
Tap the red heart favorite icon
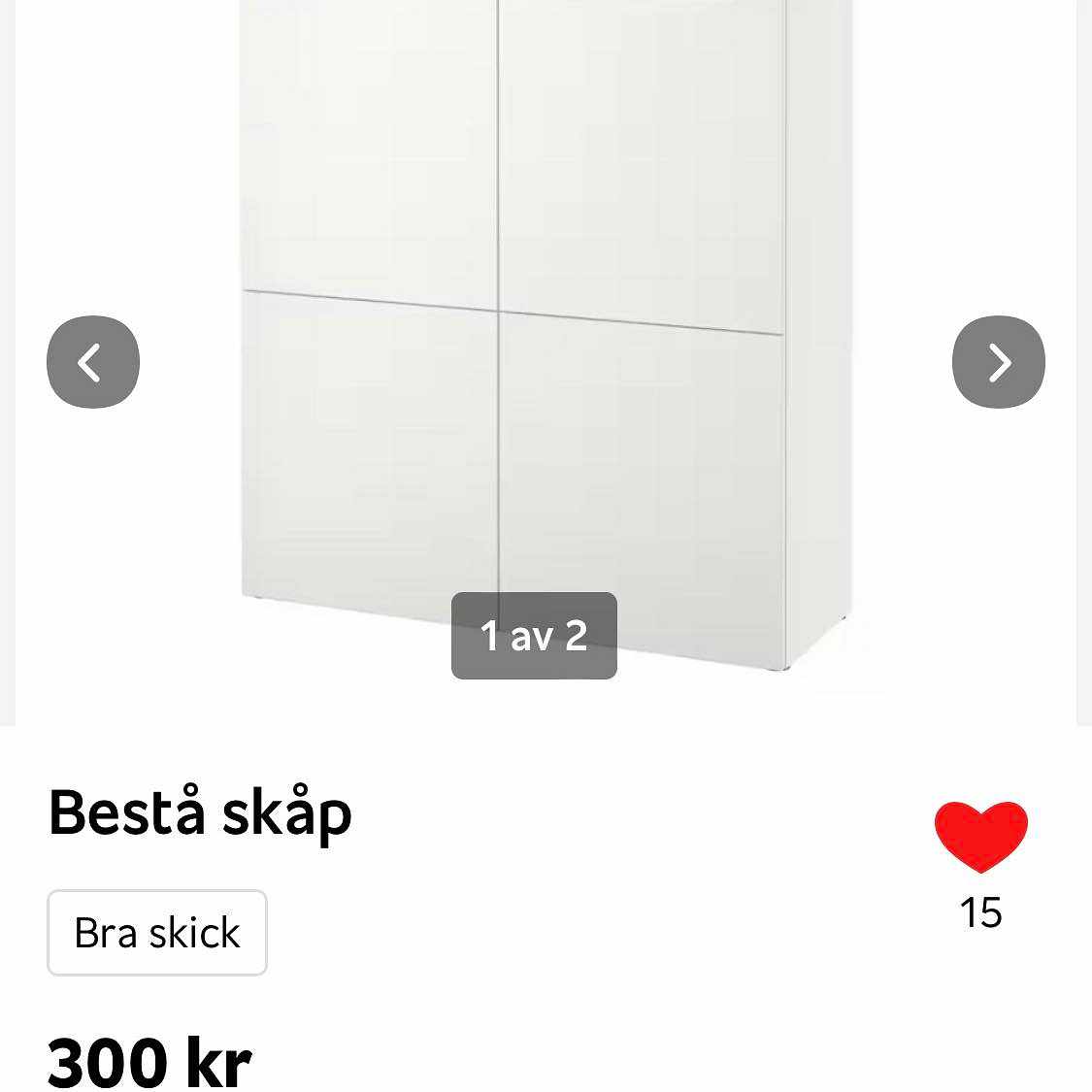point(980,836)
